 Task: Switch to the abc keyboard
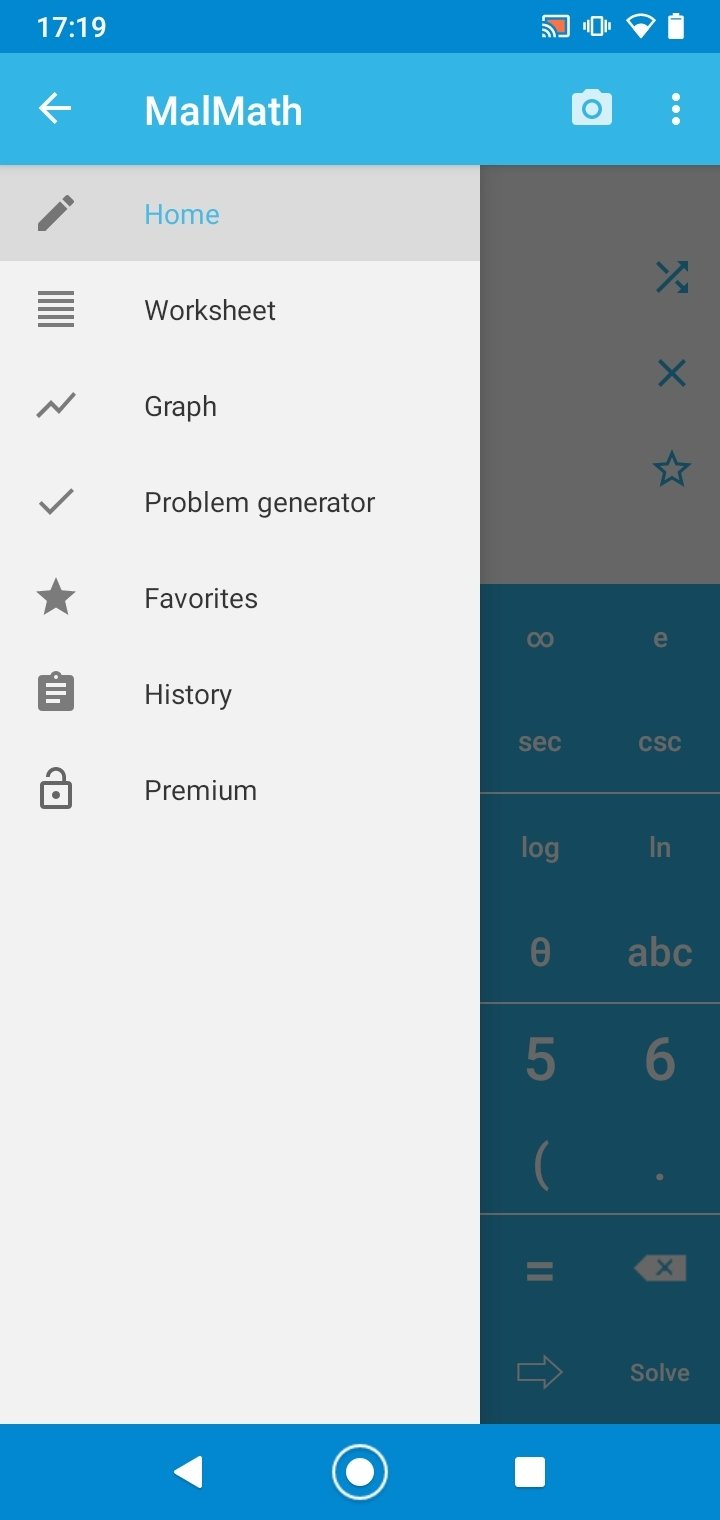(x=660, y=952)
